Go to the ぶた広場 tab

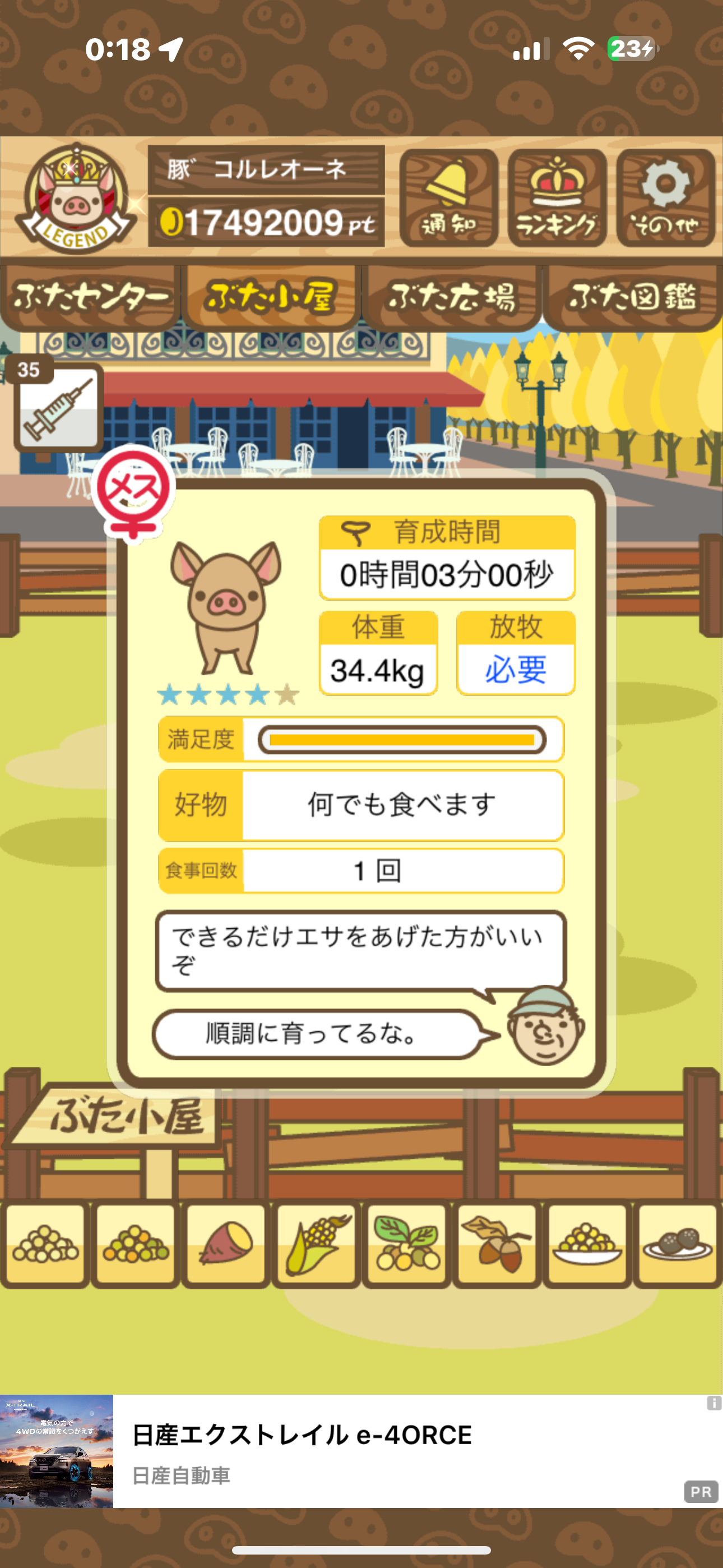point(452,298)
